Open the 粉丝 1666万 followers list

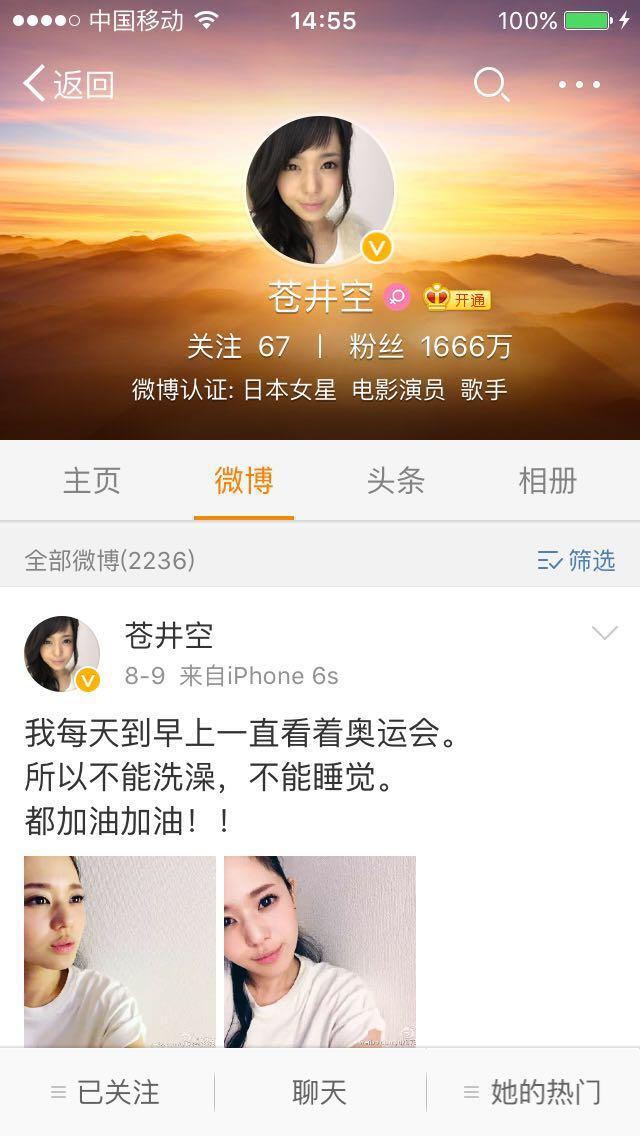[x=430, y=347]
